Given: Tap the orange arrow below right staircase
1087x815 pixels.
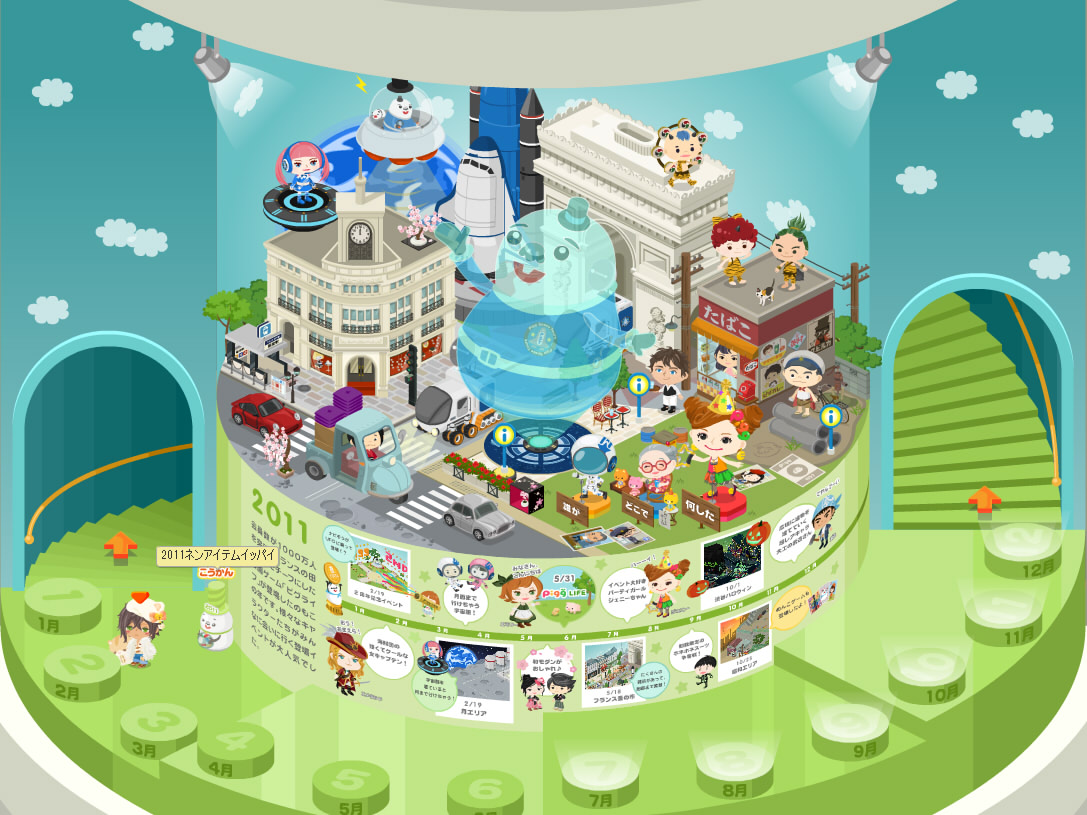Looking at the screenshot, I should coord(984,497).
